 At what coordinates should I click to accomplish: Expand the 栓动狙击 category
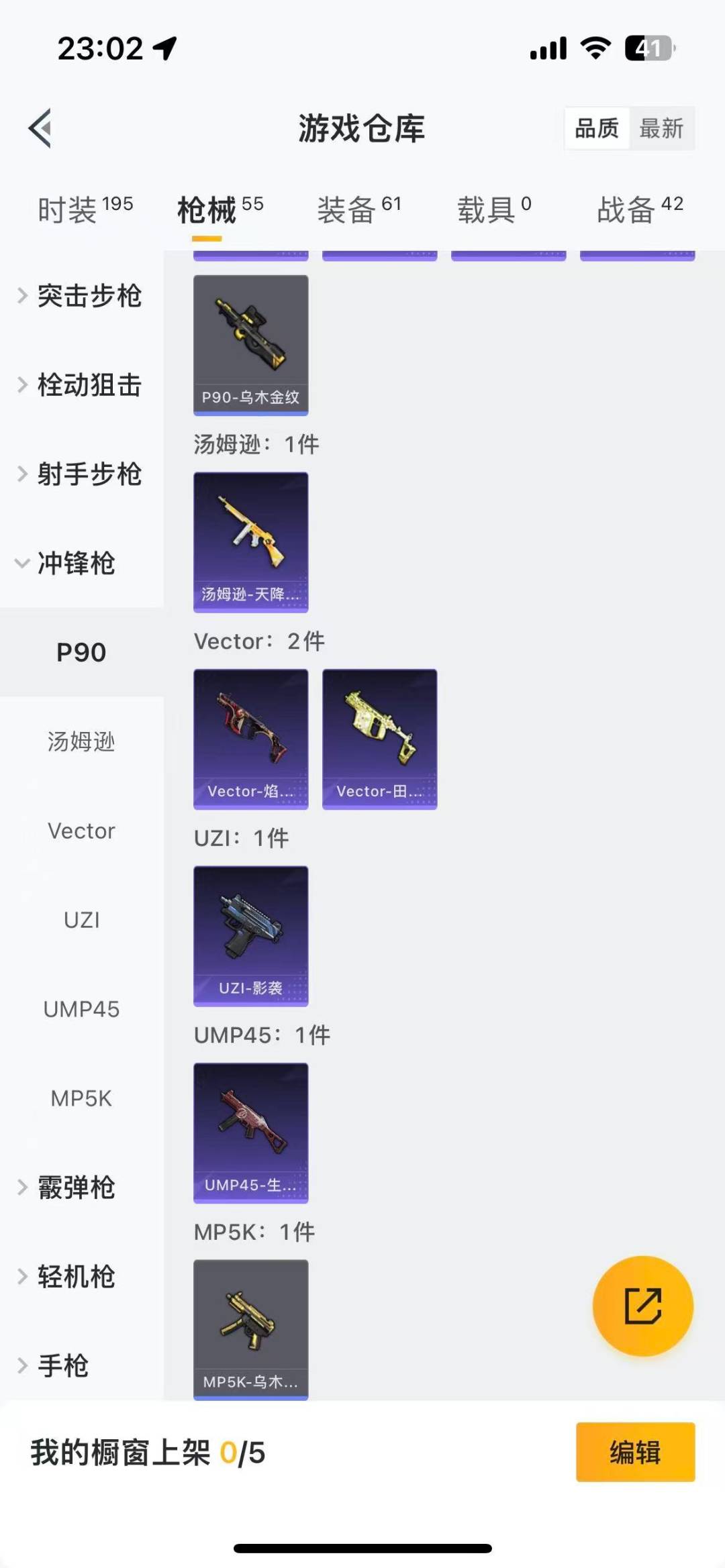(81, 385)
